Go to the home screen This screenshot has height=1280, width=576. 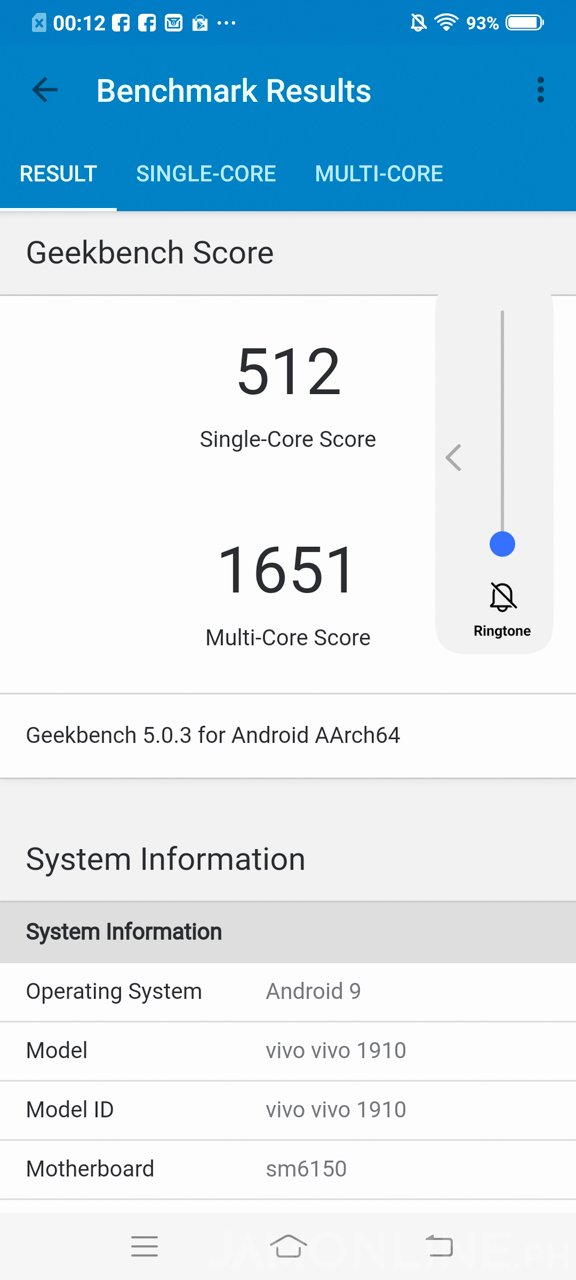pyautogui.click(x=288, y=1246)
